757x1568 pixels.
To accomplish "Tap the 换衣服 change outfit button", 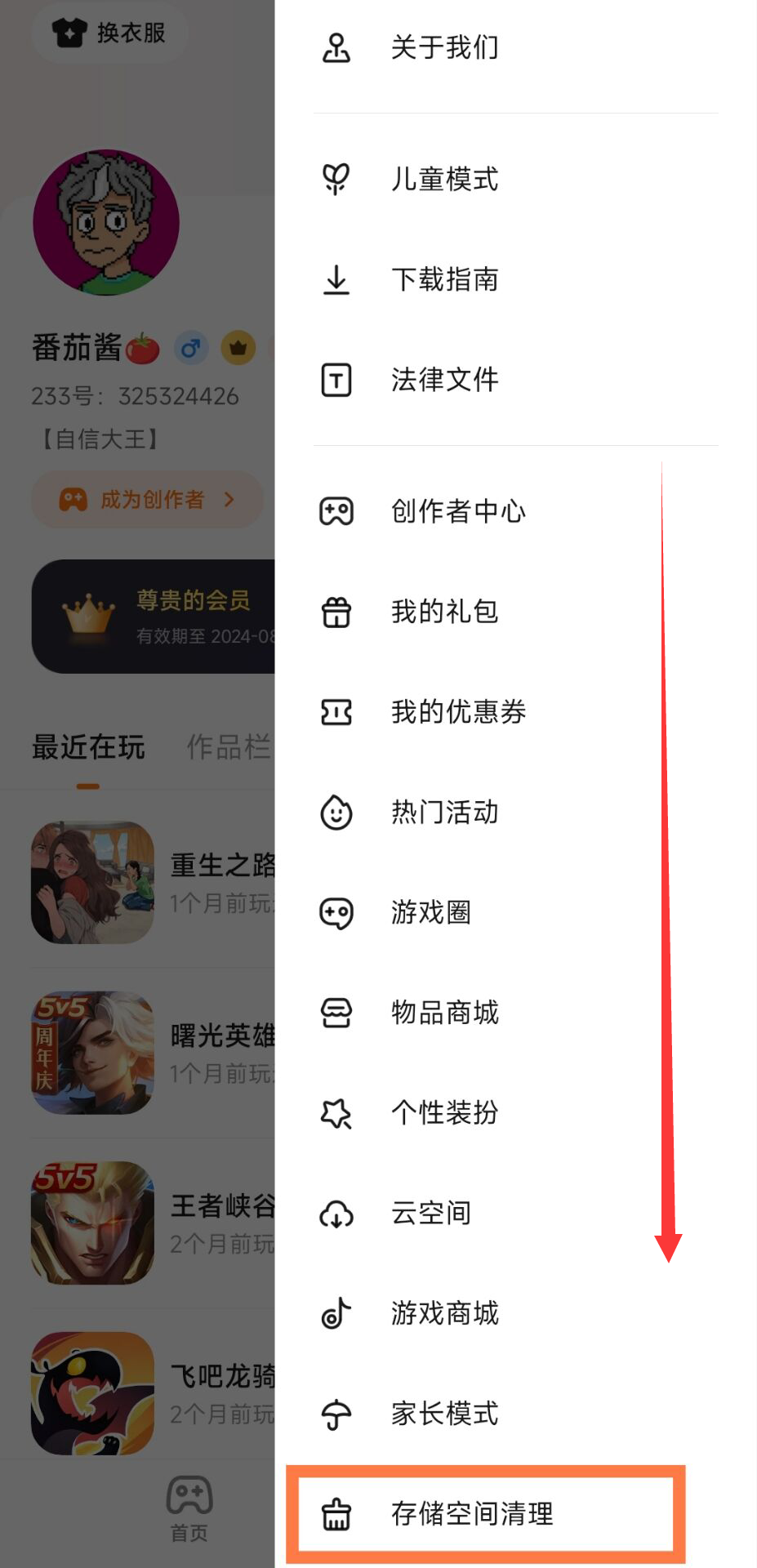I will point(110,33).
